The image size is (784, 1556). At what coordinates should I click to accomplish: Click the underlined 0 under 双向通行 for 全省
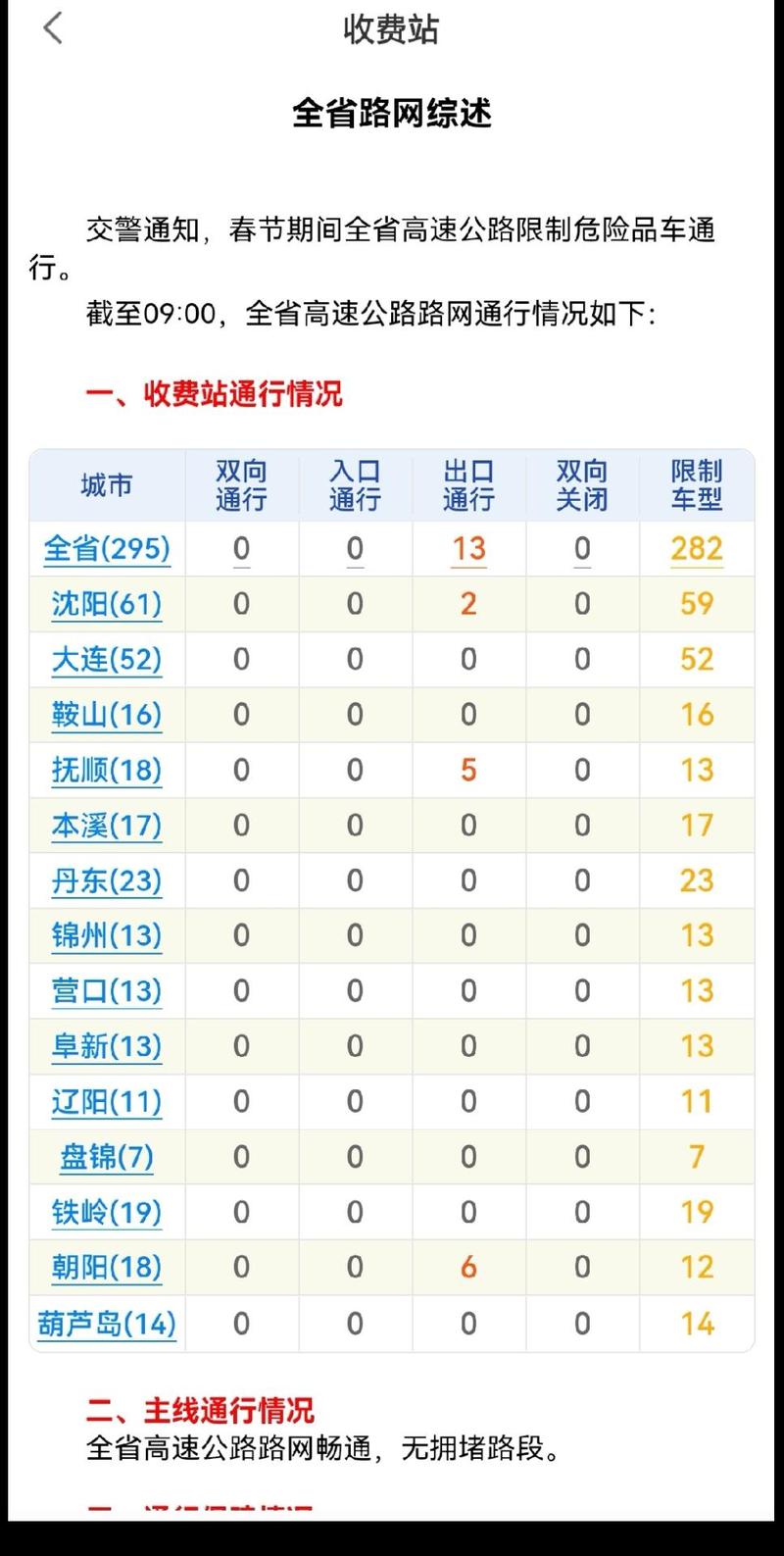241,549
